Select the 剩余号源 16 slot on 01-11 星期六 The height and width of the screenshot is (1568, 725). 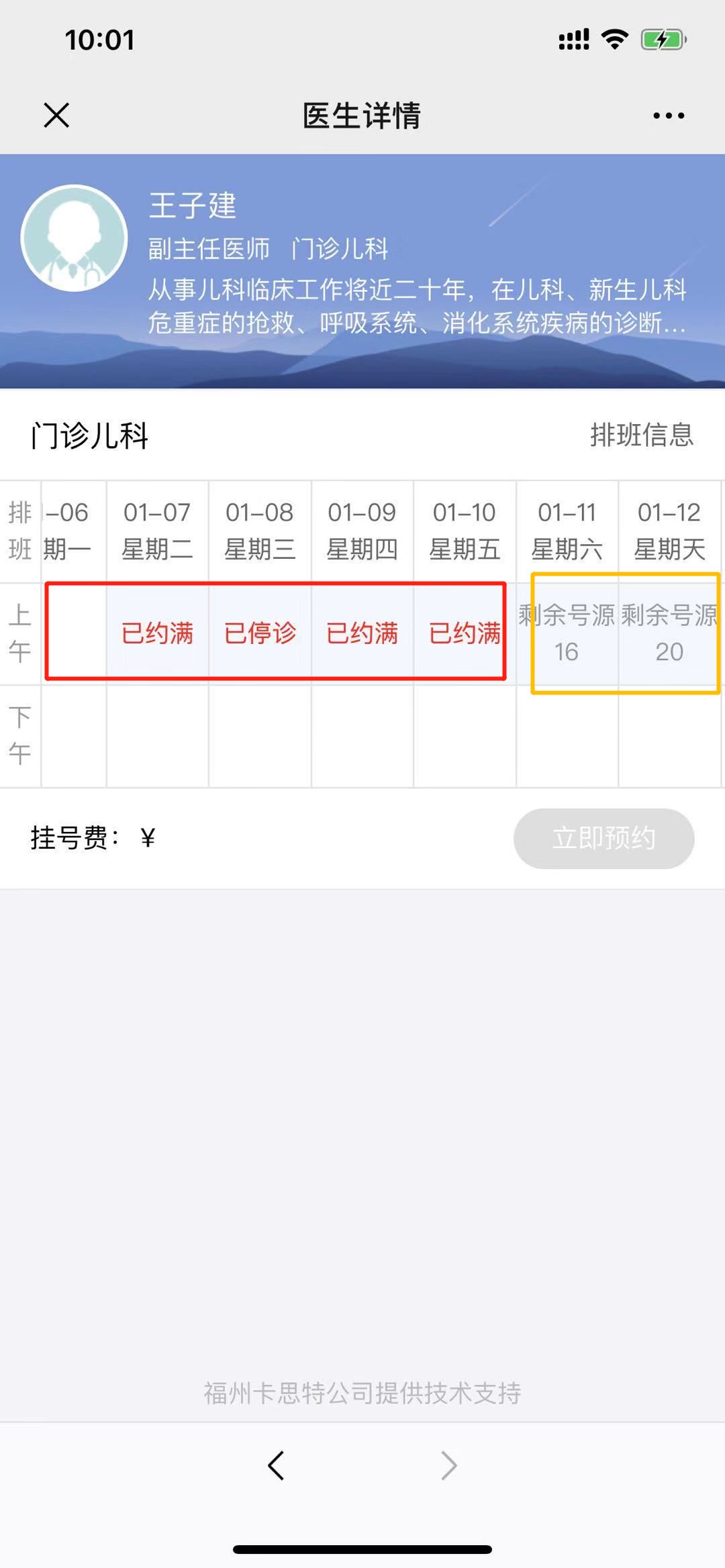pyautogui.click(x=567, y=634)
